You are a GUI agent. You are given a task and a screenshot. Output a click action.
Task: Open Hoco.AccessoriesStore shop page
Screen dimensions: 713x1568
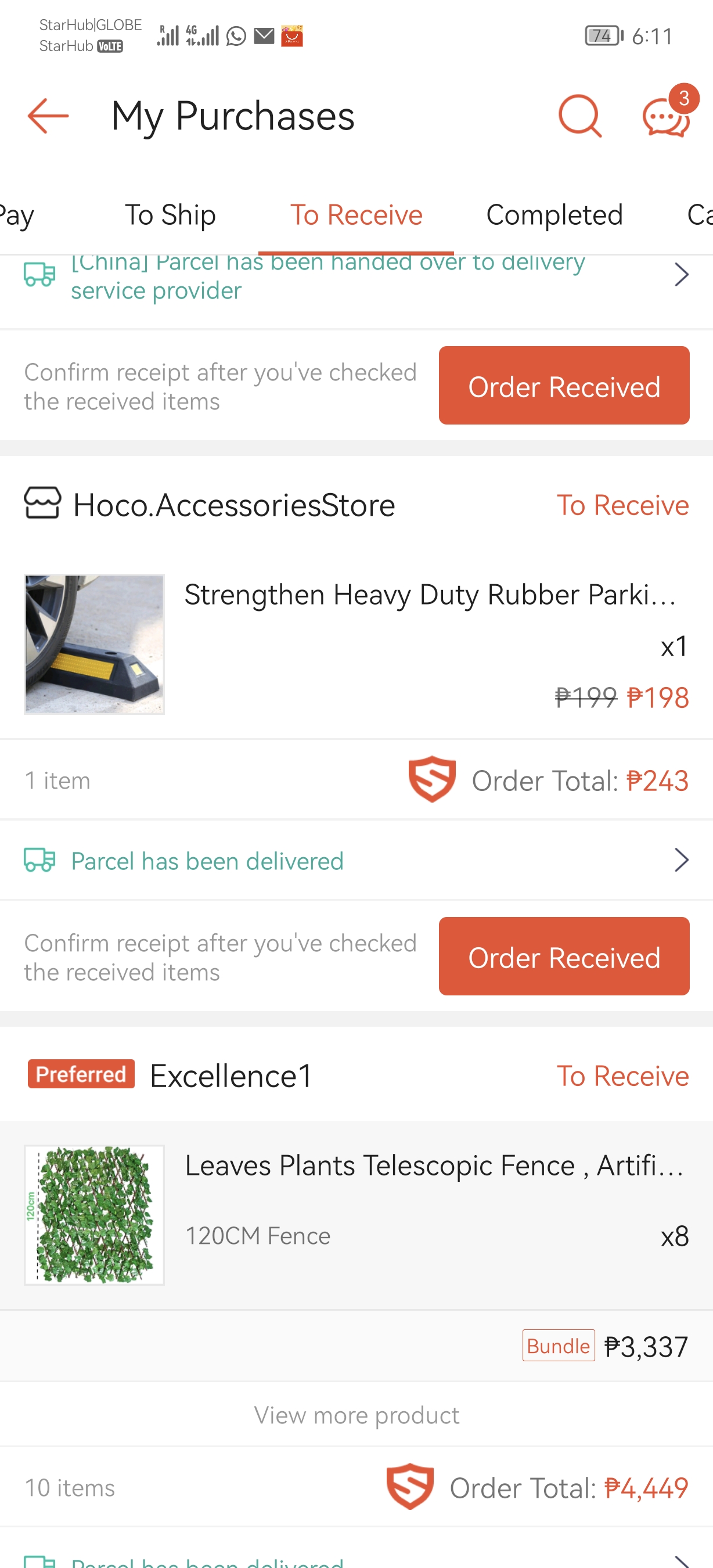[x=233, y=505]
